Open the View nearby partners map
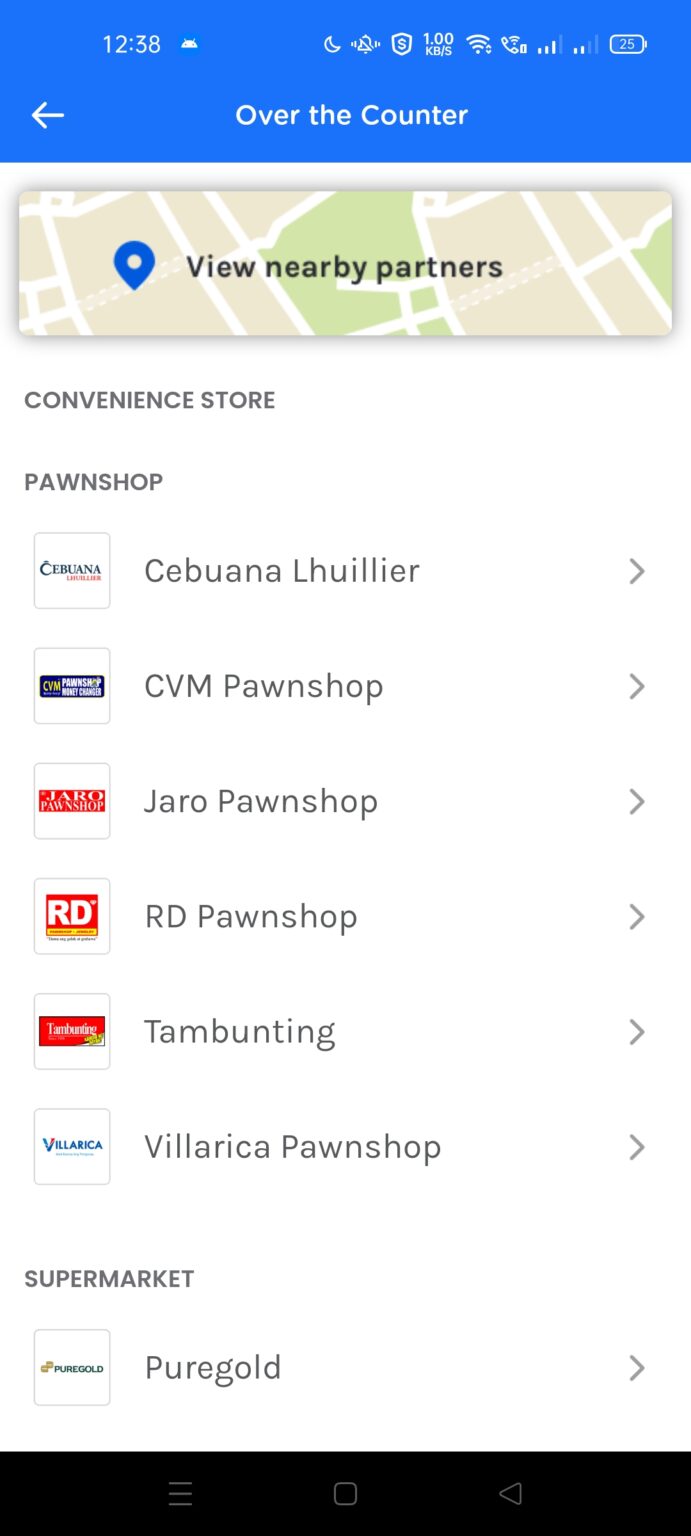The image size is (691, 1536). pos(345,264)
